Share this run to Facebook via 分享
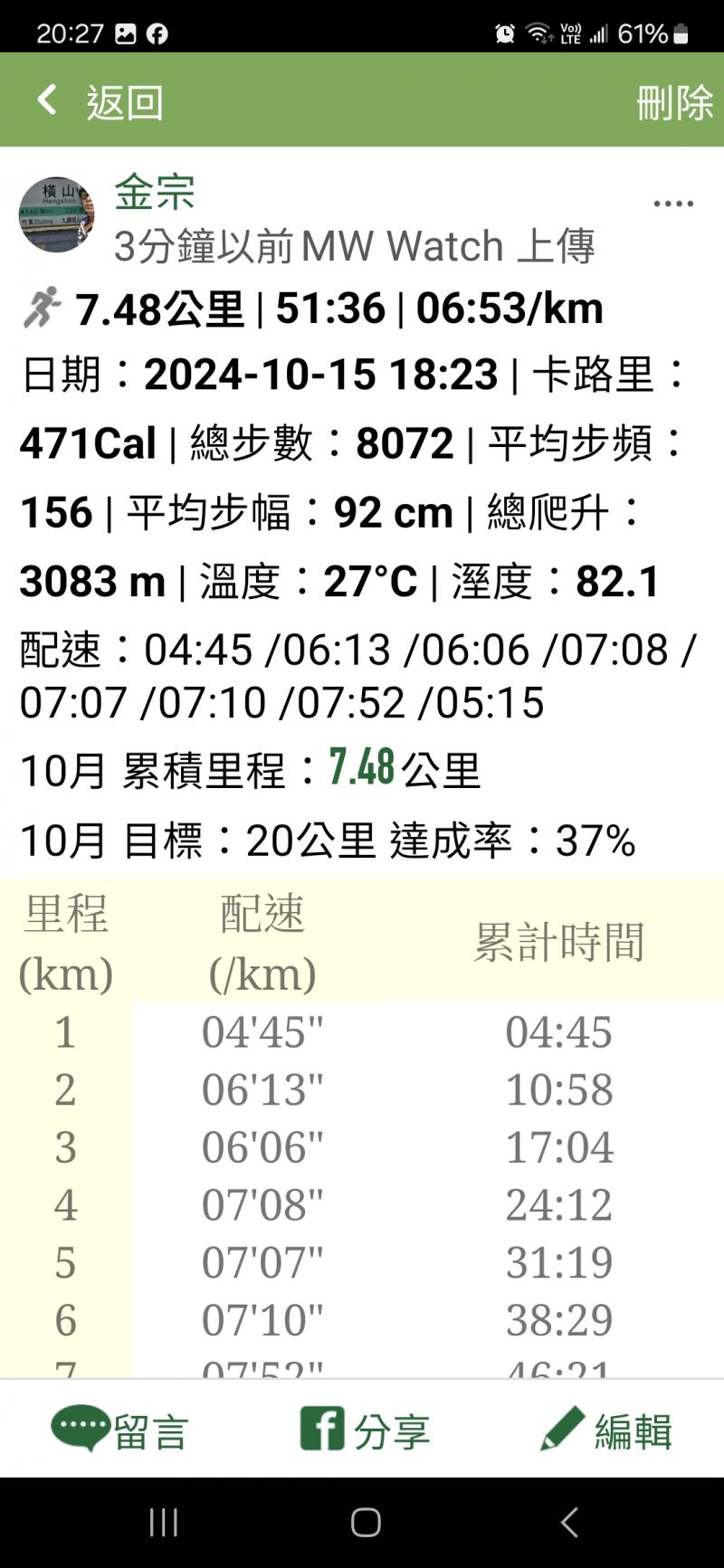Image resolution: width=724 pixels, height=1568 pixels. [x=365, y=1430]
